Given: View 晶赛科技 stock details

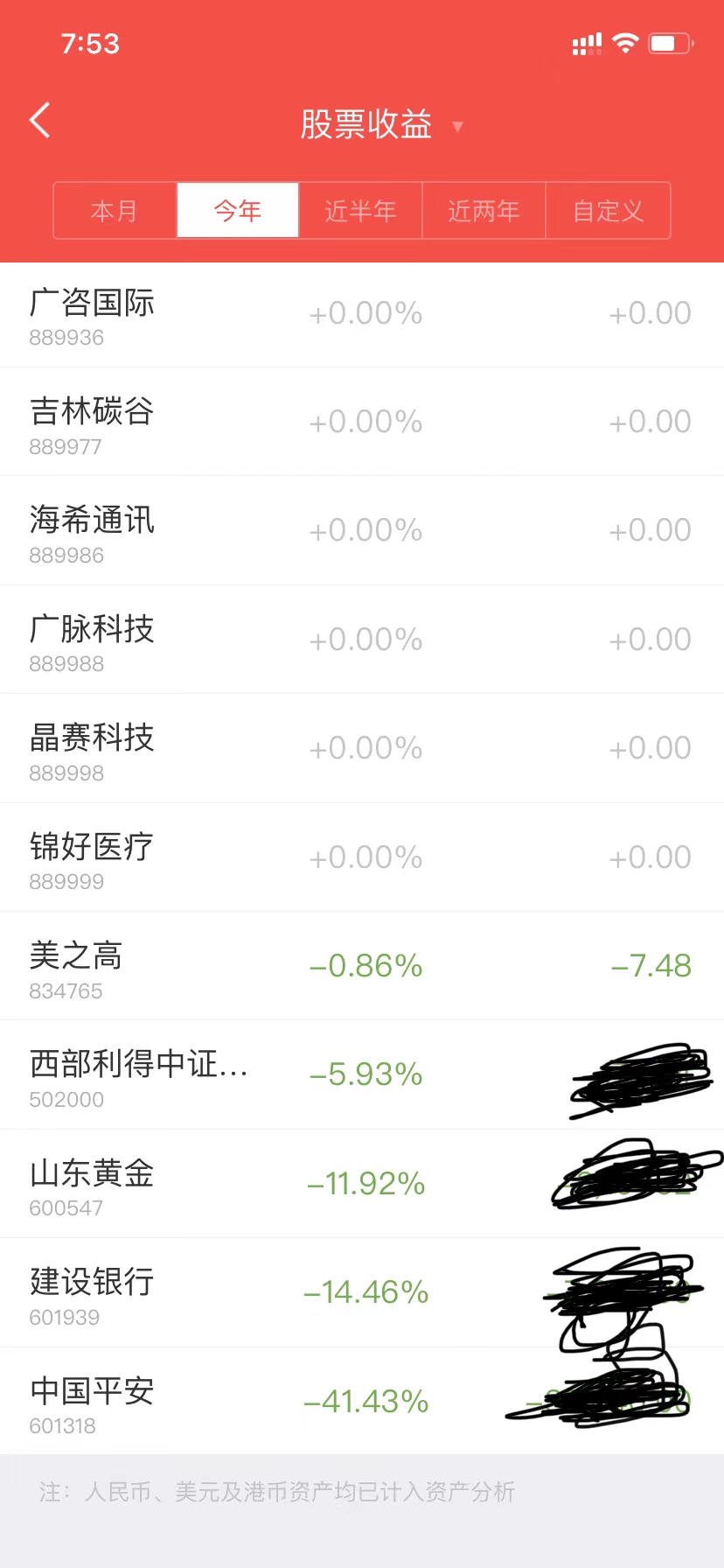Looking at the screenshot, I should (x=361, y=750).
